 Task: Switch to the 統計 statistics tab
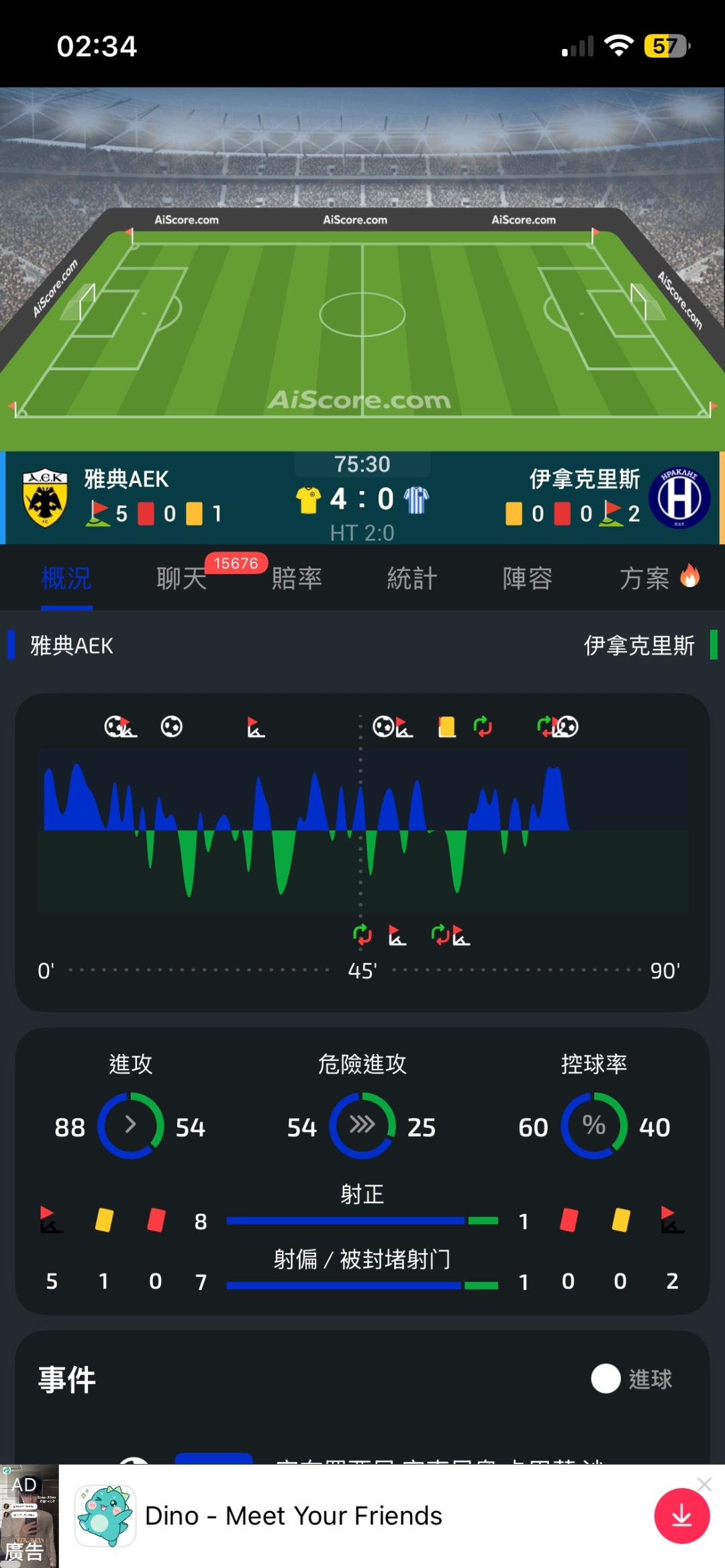click(x=412, y=578)
